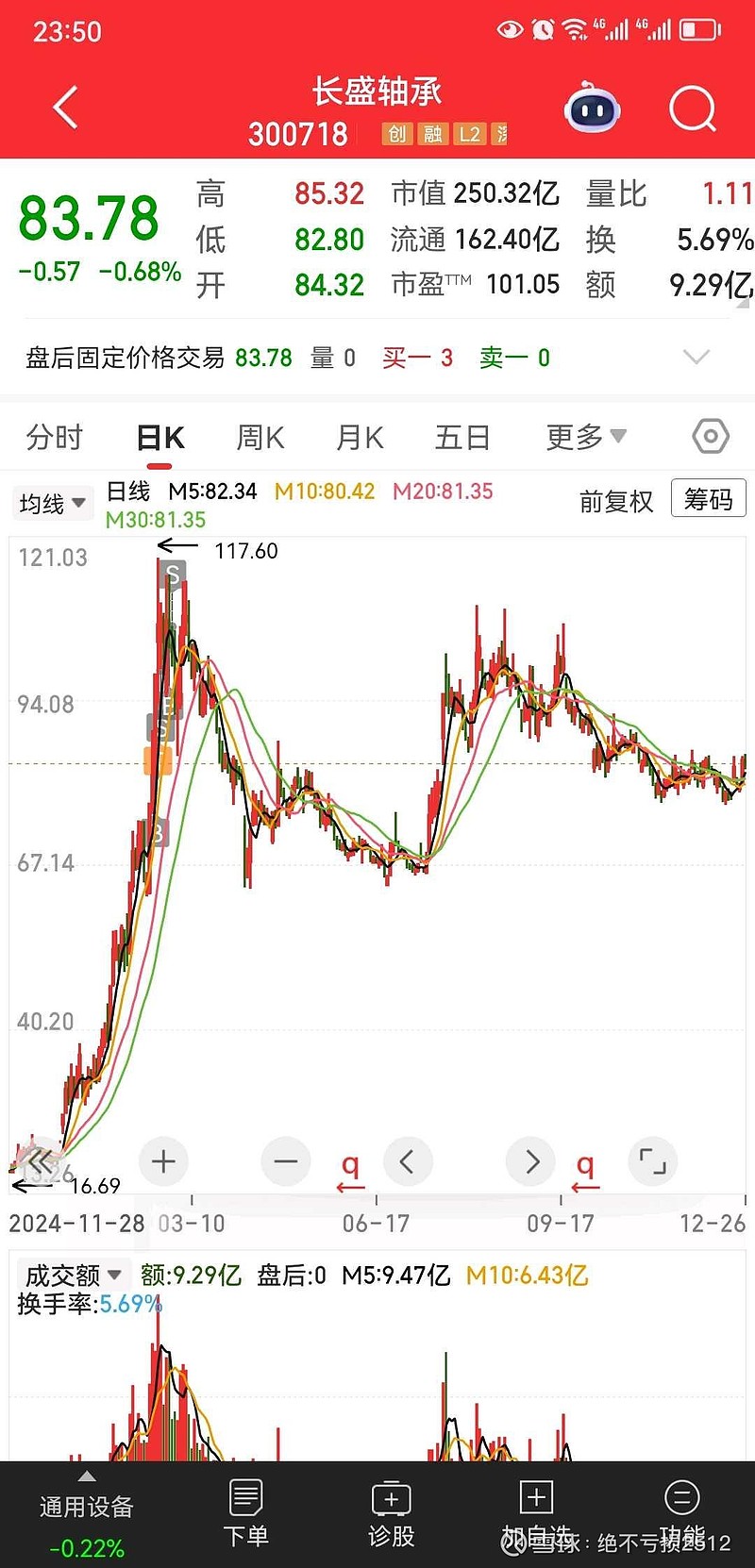This screenshot has height=1568, width=755.
Task: Switch to the 分时 intraday tab
Action: 53,436
